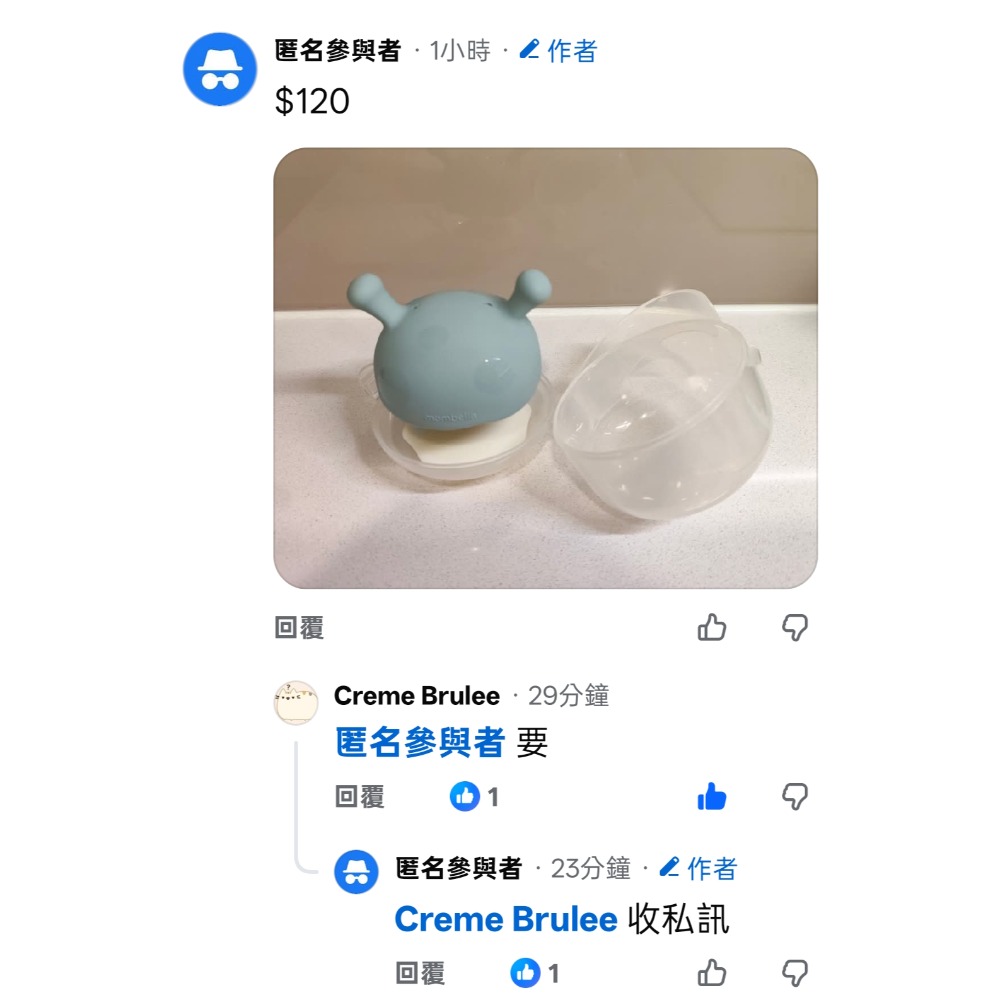Image resolution: width=1000 pixels, height=1000 pixels.
Task: View reactions on Creme Brulee's comment
Action: [x=474, y=797]
